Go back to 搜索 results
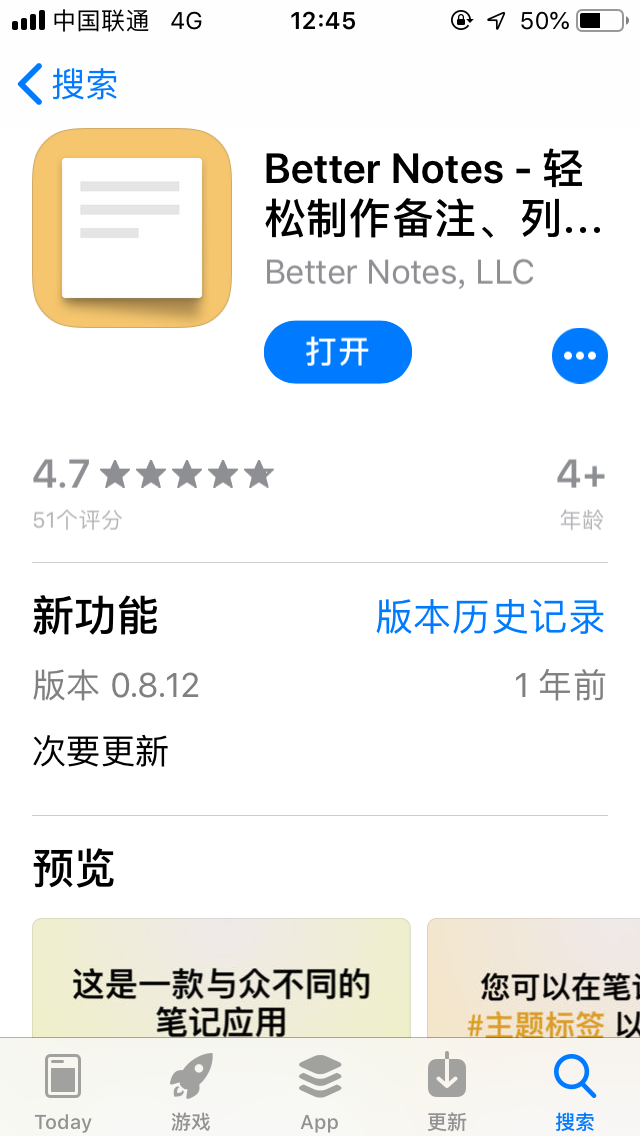The image size is (640, 1136). [x=67, y=85]
